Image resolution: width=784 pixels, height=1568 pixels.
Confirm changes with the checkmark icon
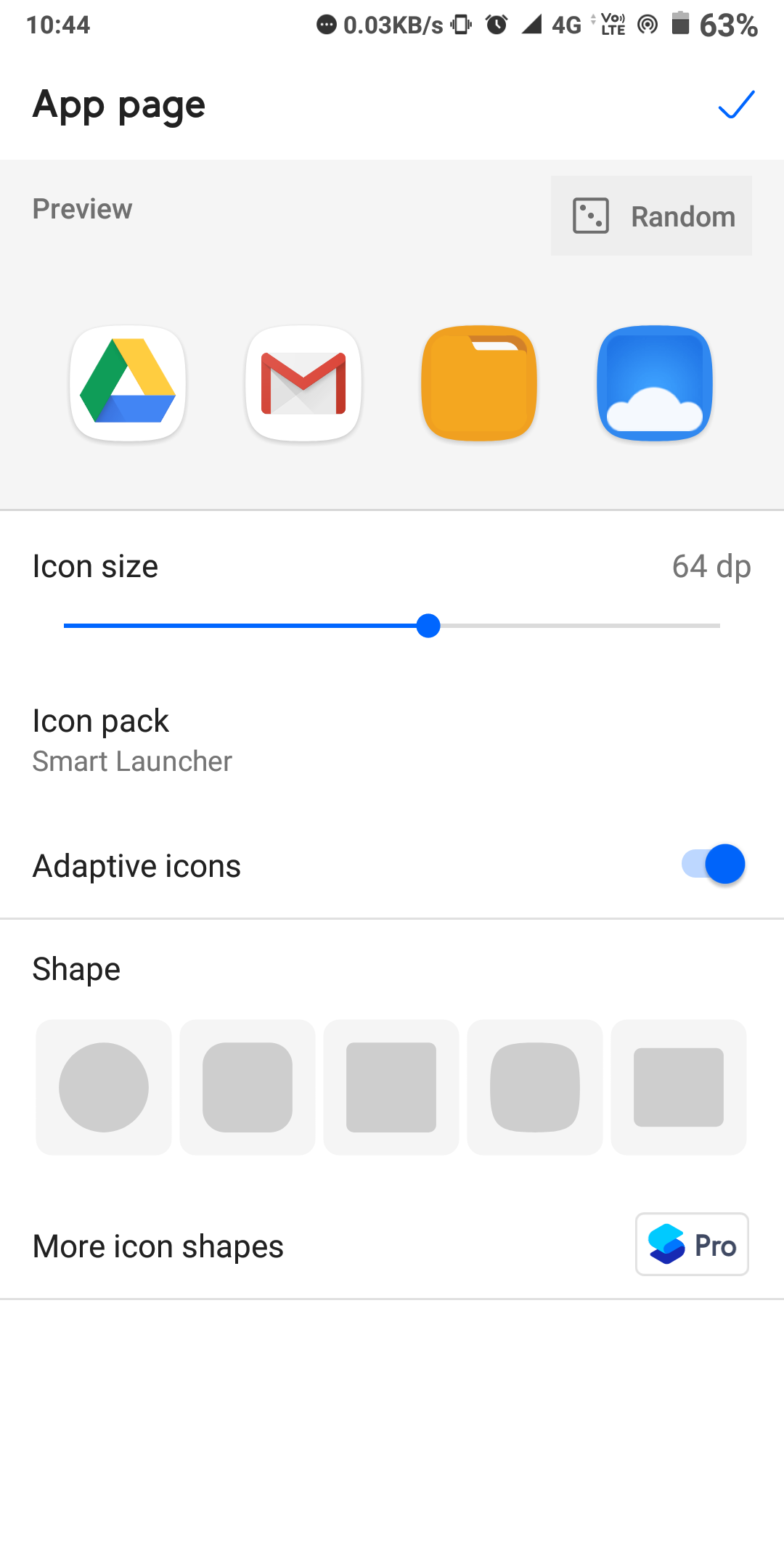tap(736, 105)
